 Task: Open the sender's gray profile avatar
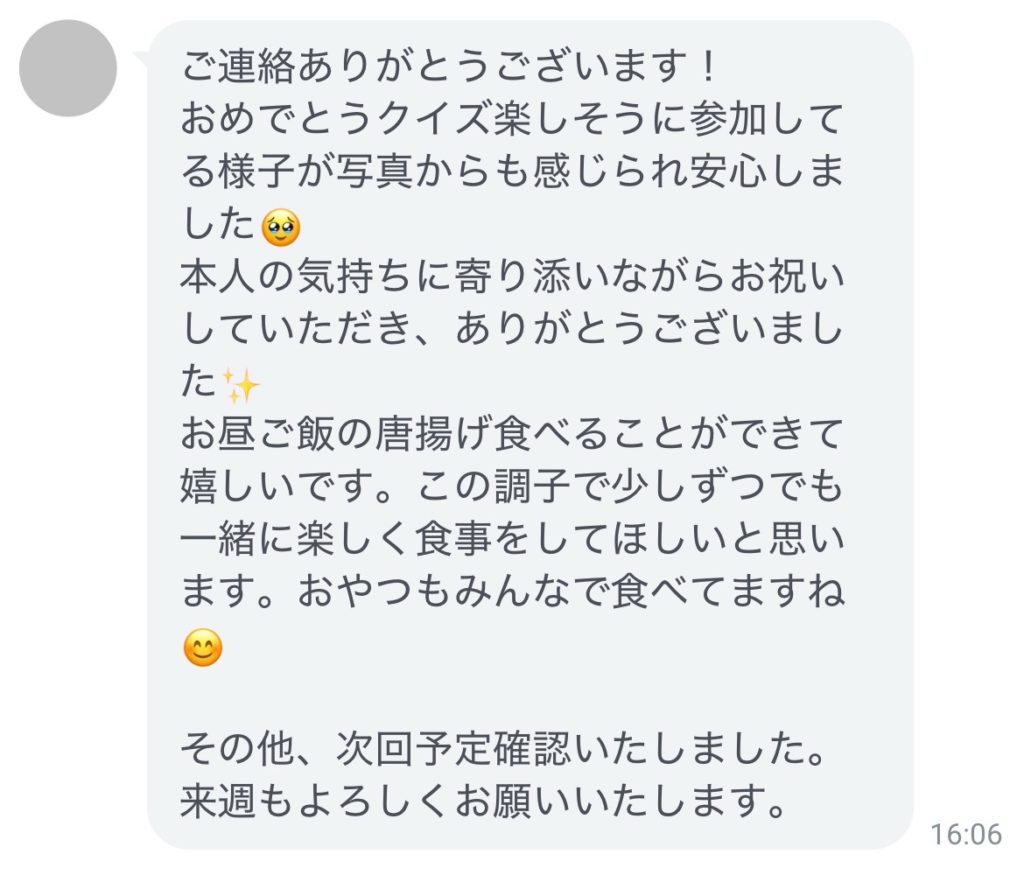[69, 68]
